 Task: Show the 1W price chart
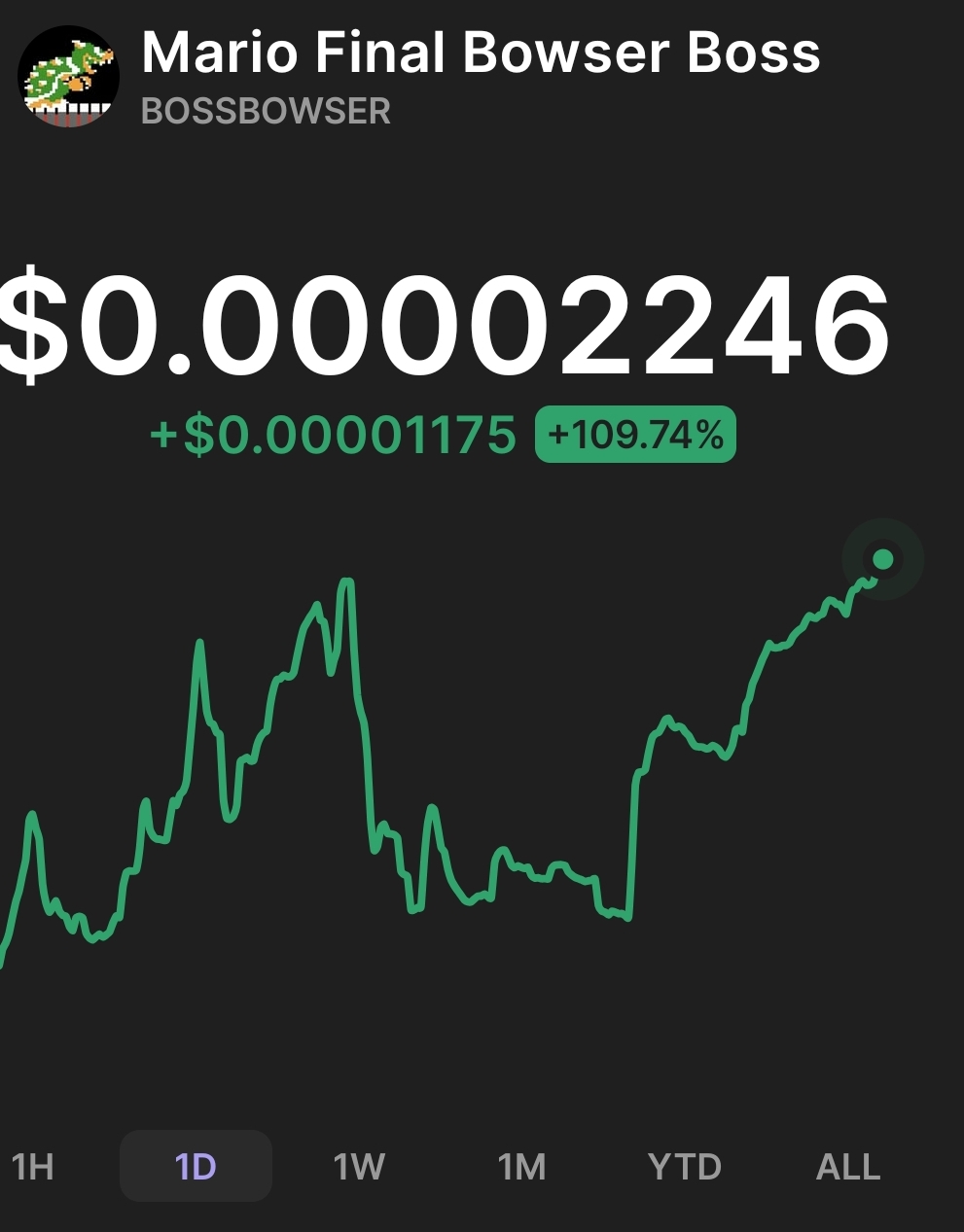click(359, 1166)
